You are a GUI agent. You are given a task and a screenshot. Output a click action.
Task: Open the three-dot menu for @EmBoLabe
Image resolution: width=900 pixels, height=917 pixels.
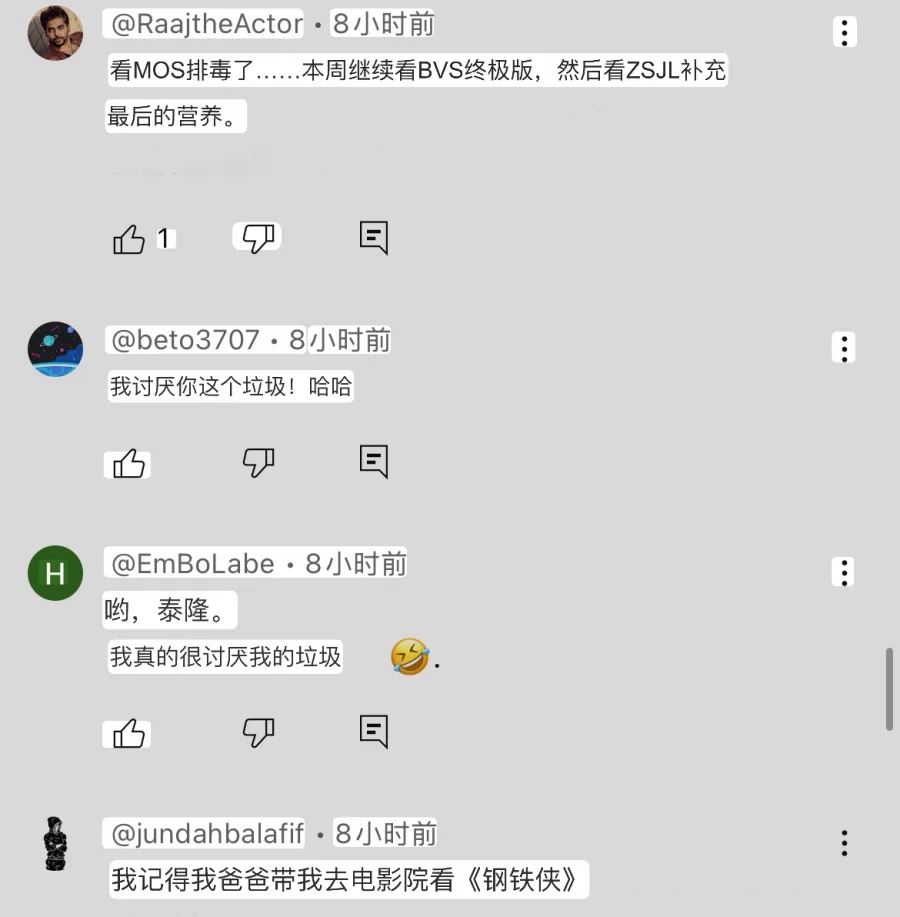(x=845, y=572)
